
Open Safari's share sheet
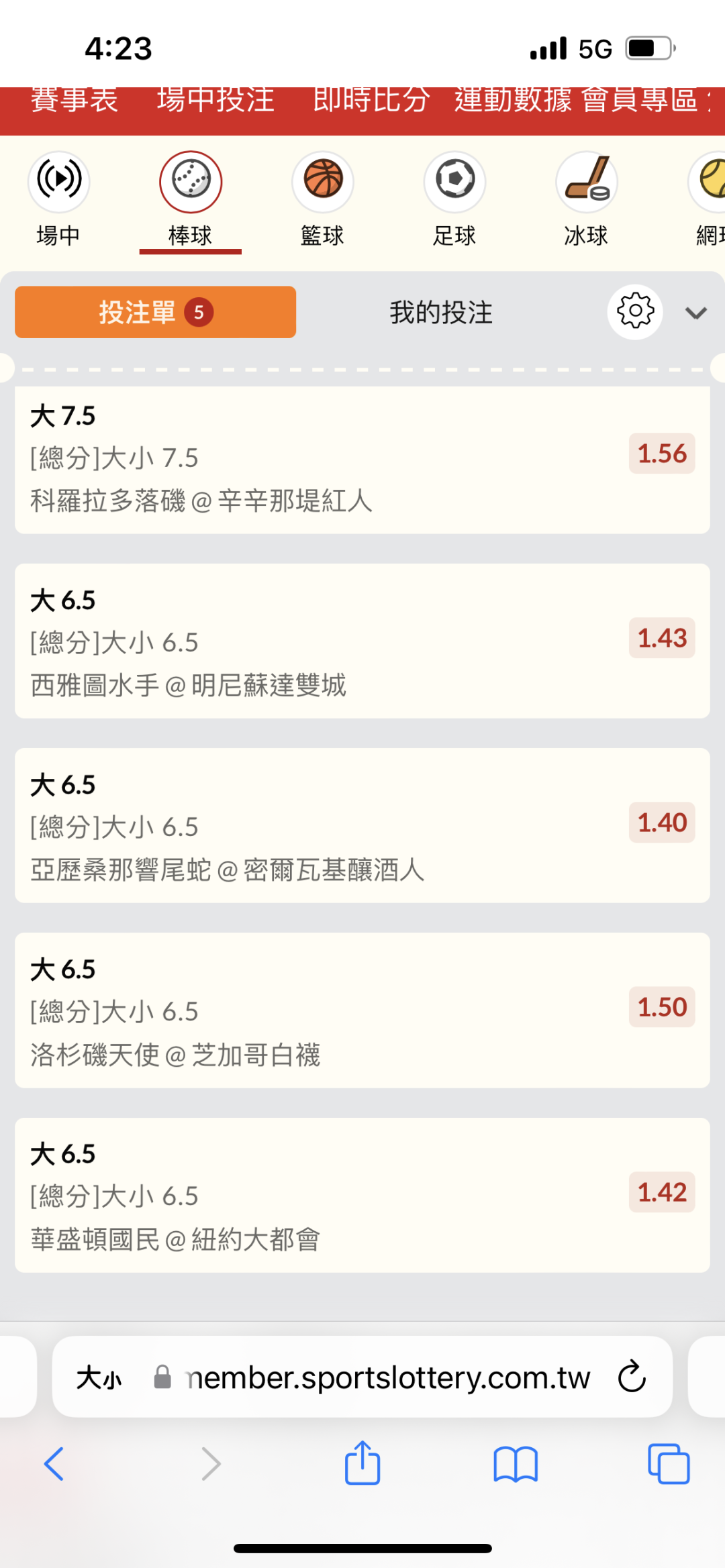pos(362,1463)
